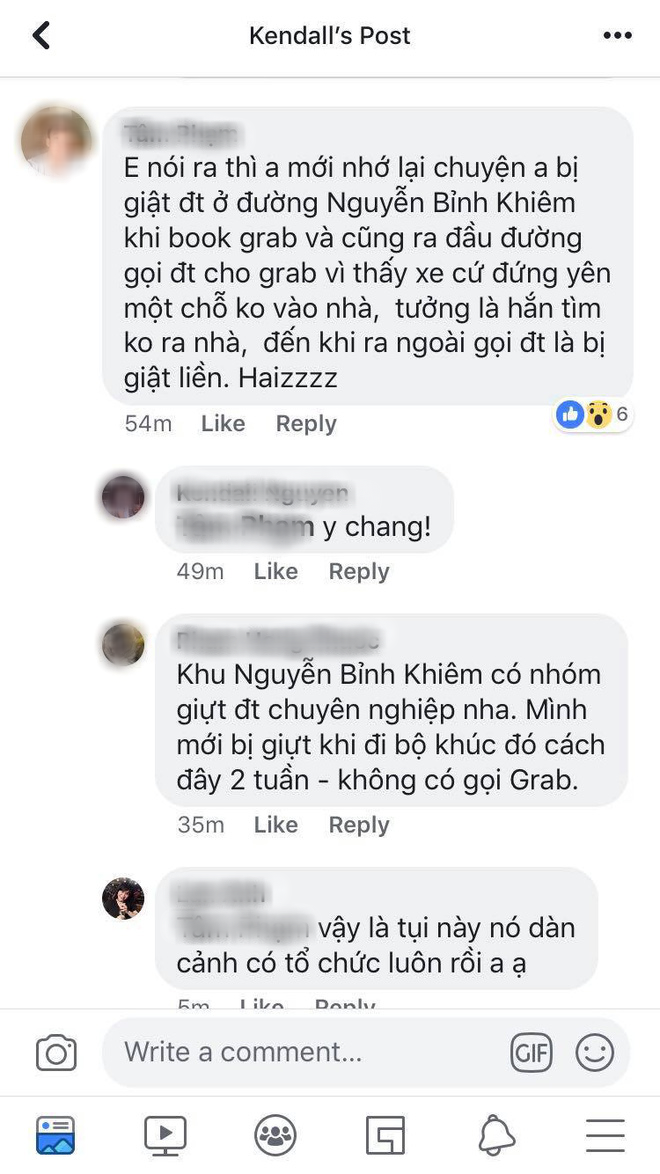Switch to the Marketplace tab
660x1174 pixels.
tap(385, 1135)
